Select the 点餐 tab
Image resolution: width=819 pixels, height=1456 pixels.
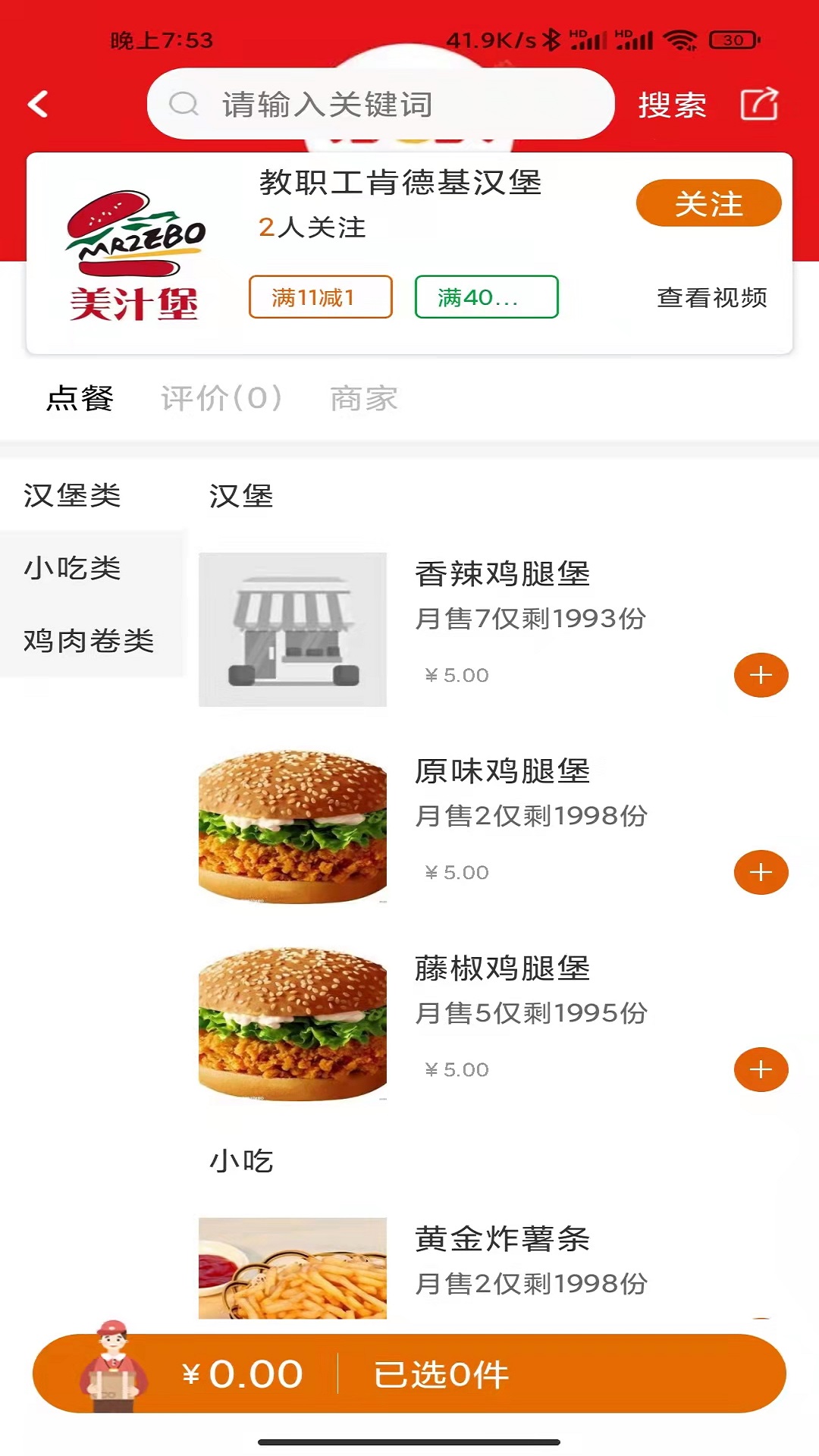pos(80,398)
